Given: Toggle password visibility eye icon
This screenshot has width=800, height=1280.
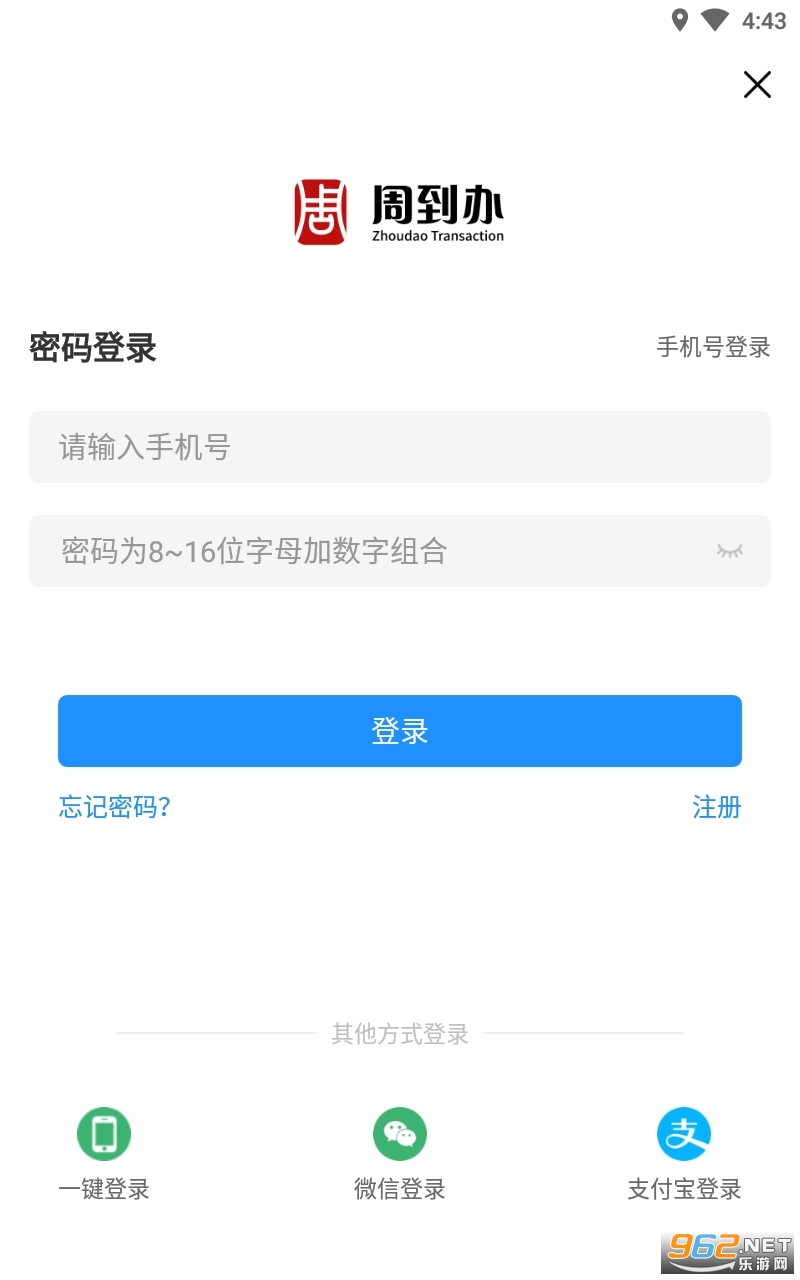Looking at the screenshot, I should click(x=729, y=551).
